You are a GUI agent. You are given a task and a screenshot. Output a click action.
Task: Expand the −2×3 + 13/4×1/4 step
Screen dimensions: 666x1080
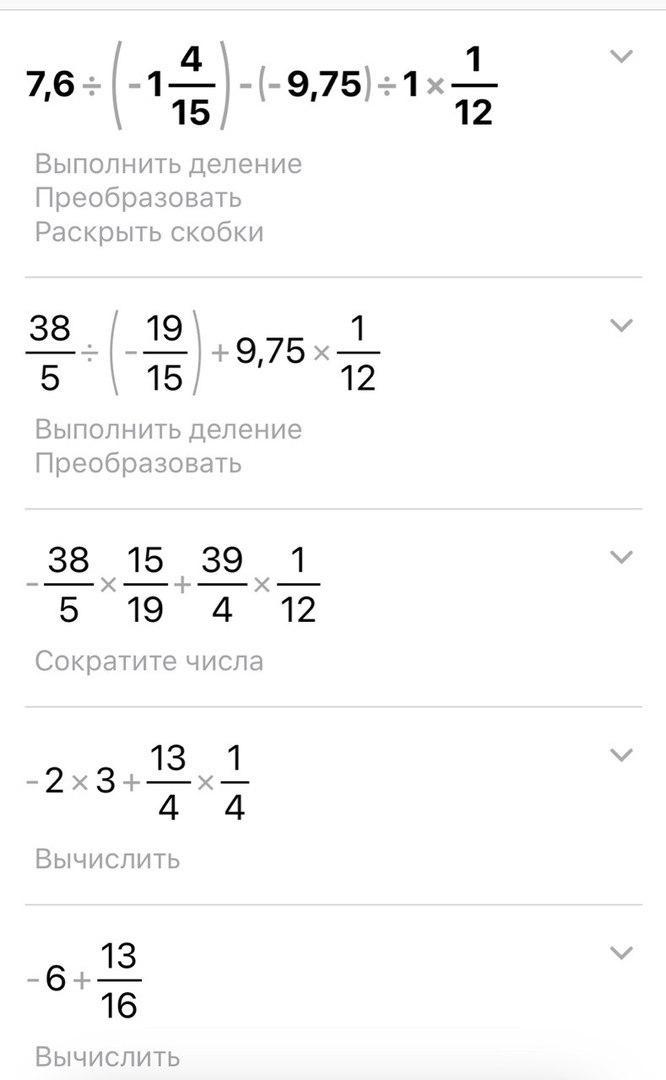[x=621, y=756]
